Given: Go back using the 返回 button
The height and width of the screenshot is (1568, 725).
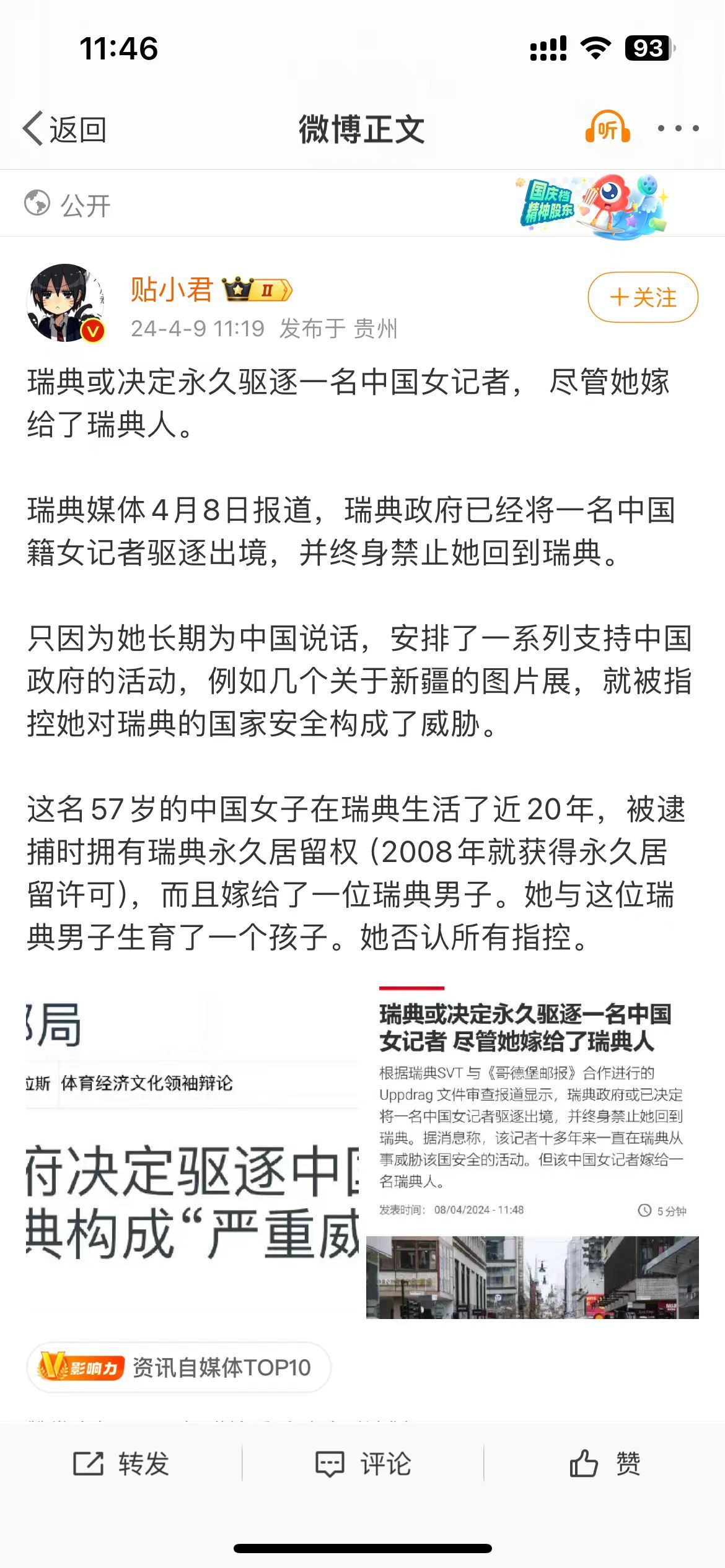Looking at the screenshot, I should [65, 129].
